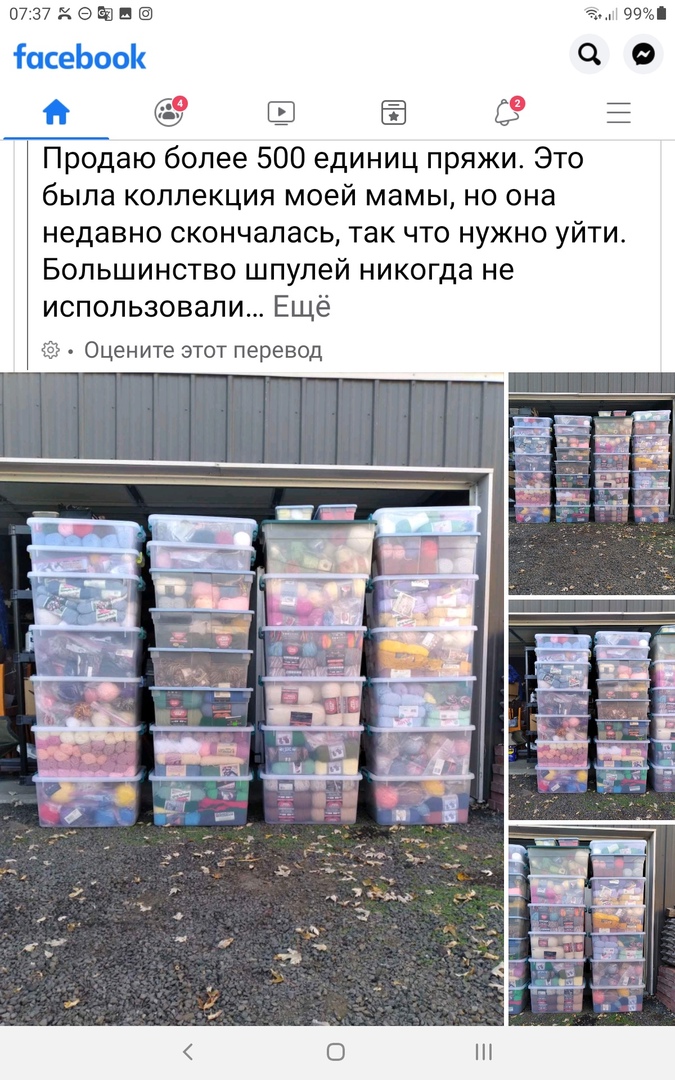
Task: Switch to the Home feed tab
Action: click(56, 112)
